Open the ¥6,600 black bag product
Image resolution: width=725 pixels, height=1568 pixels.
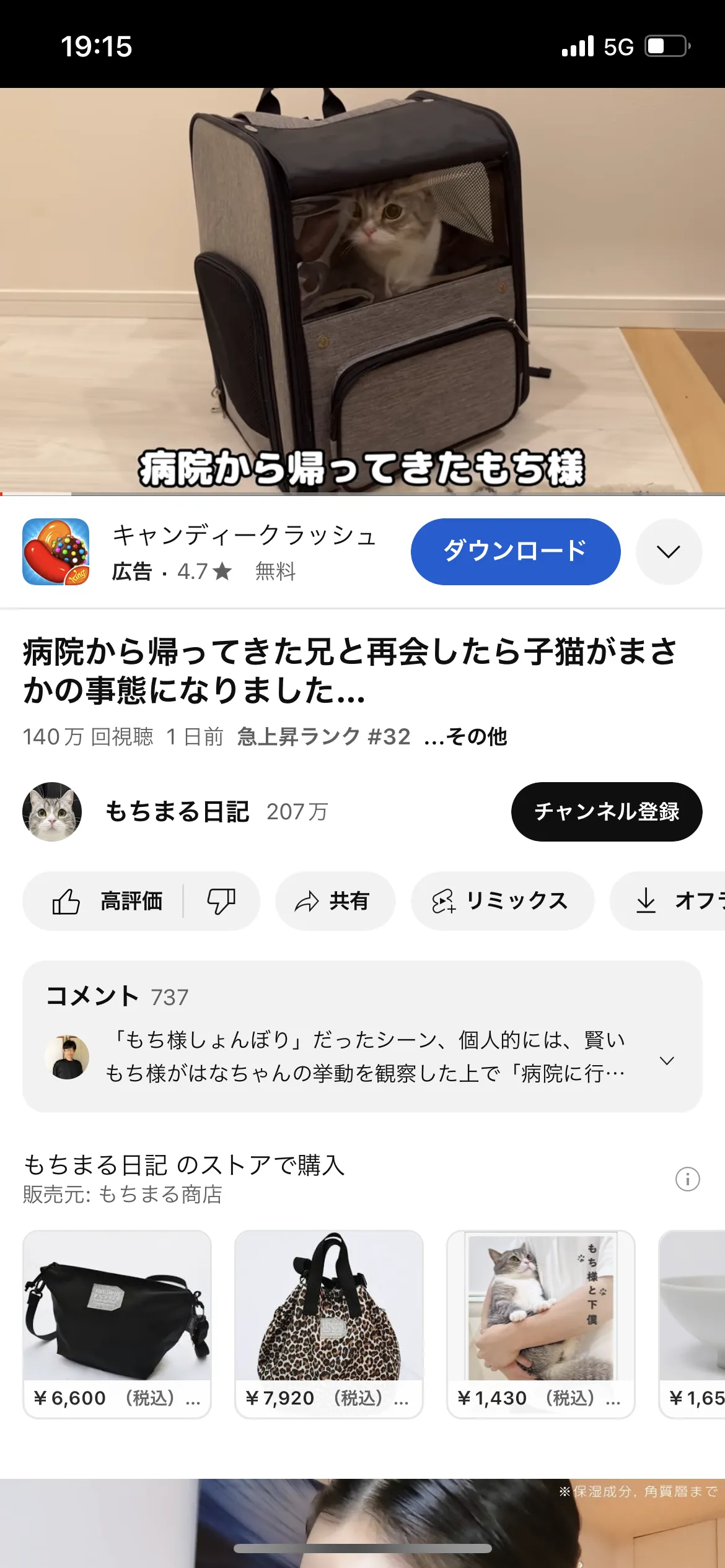tap(116, 1307)
